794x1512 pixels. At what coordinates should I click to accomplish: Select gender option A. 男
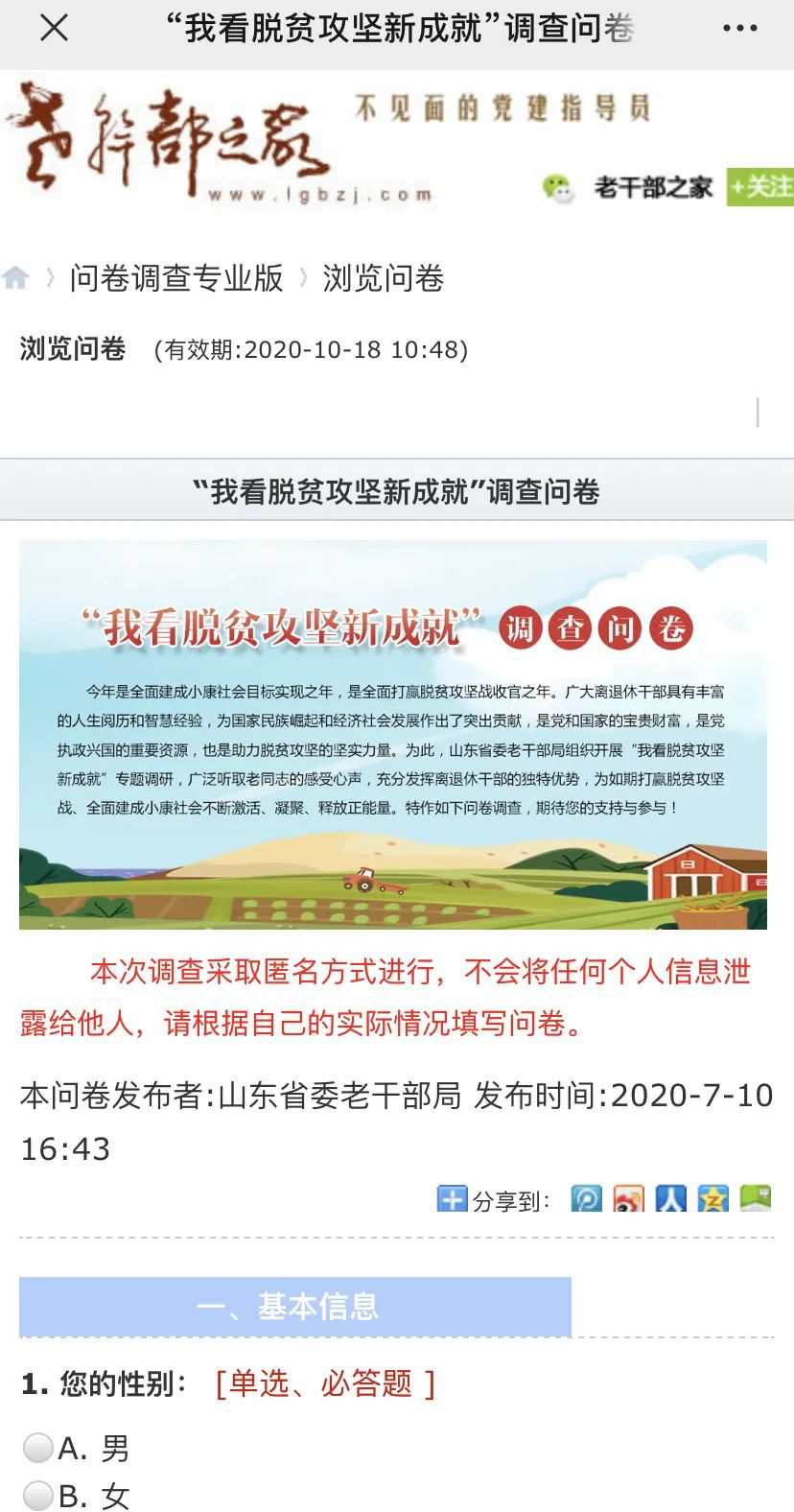(x=38, y=1448)
